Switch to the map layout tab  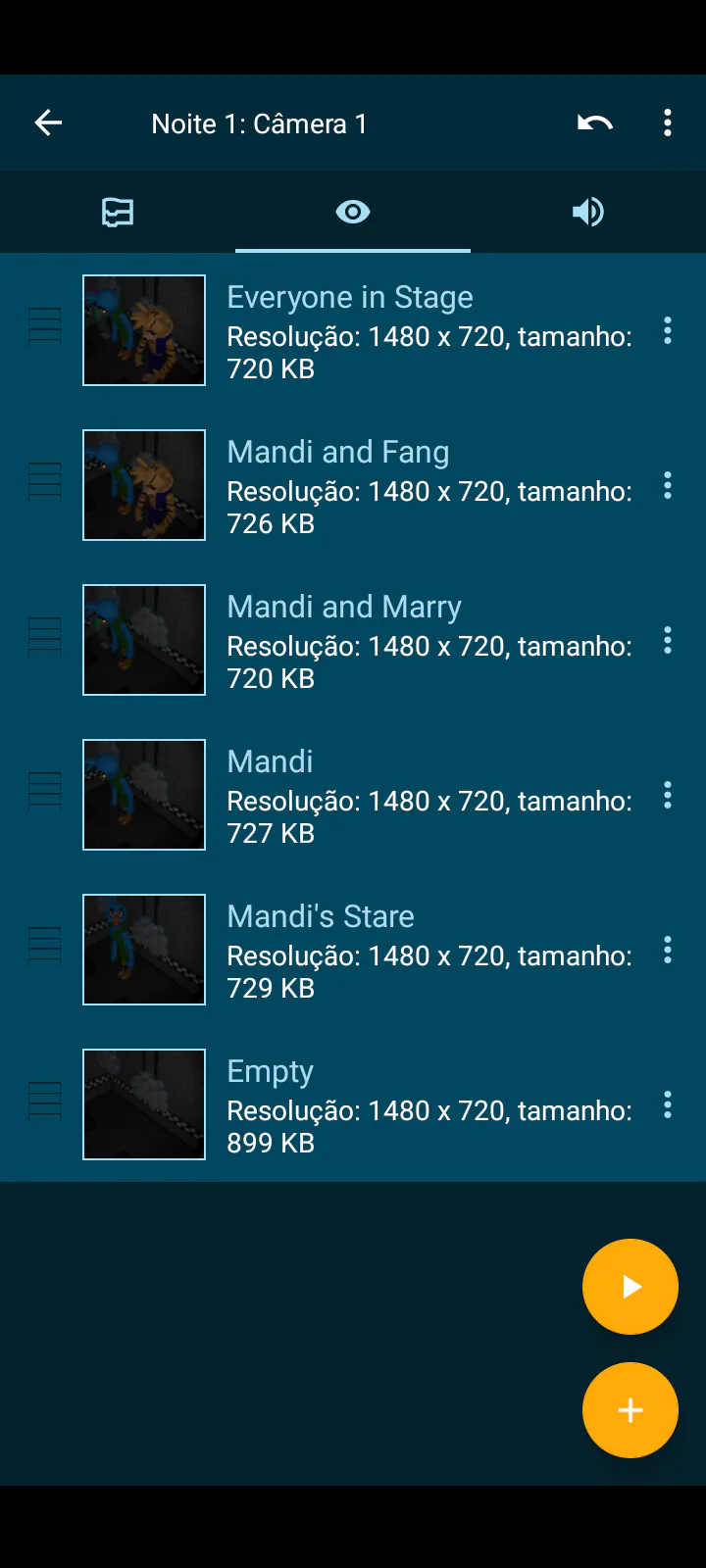pyautogui.click(x=118, y=212)
